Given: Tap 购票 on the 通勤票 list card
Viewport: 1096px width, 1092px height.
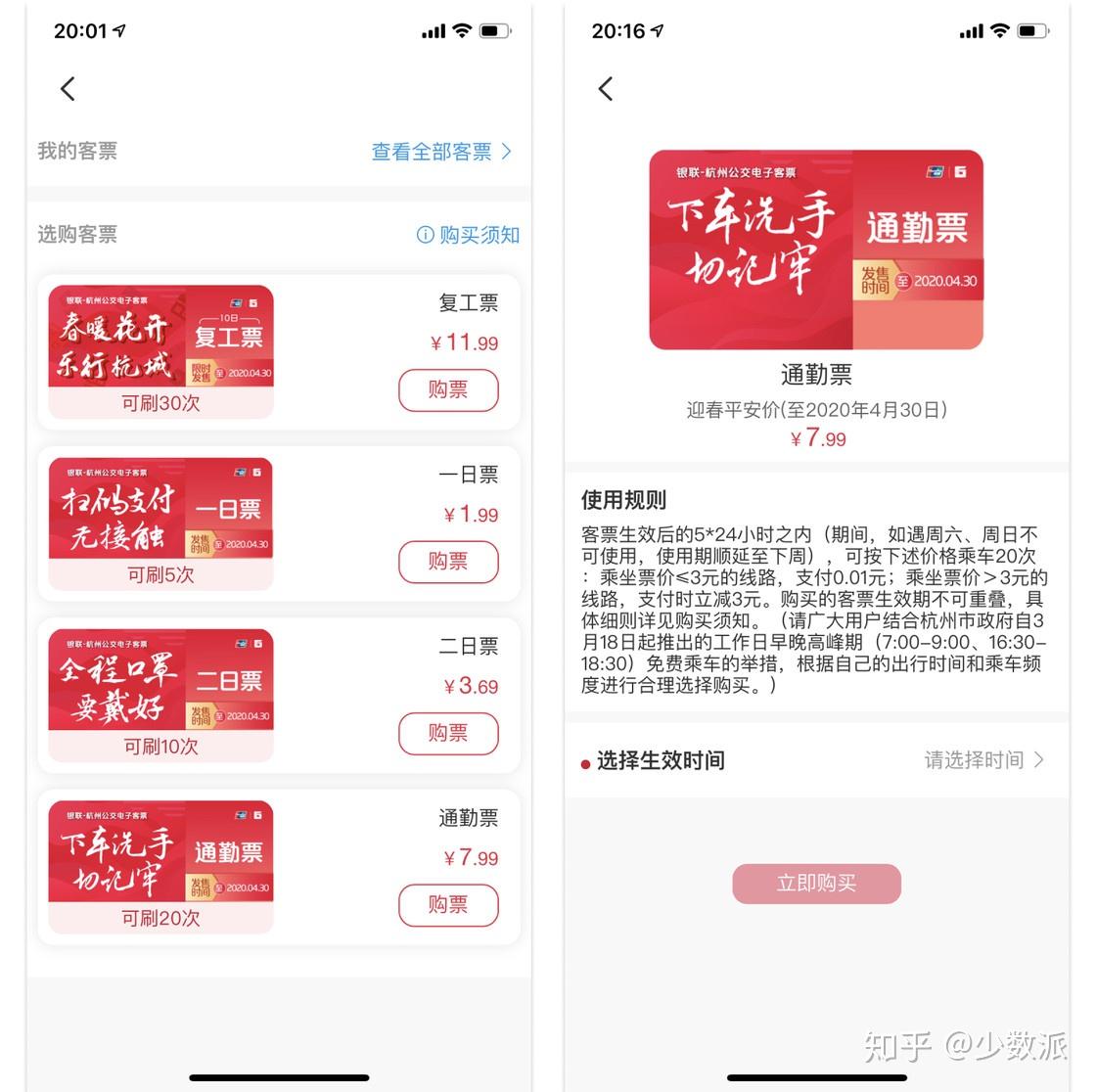Looking at the screenshot, I should pyautogui.click(x=448, y=905).
